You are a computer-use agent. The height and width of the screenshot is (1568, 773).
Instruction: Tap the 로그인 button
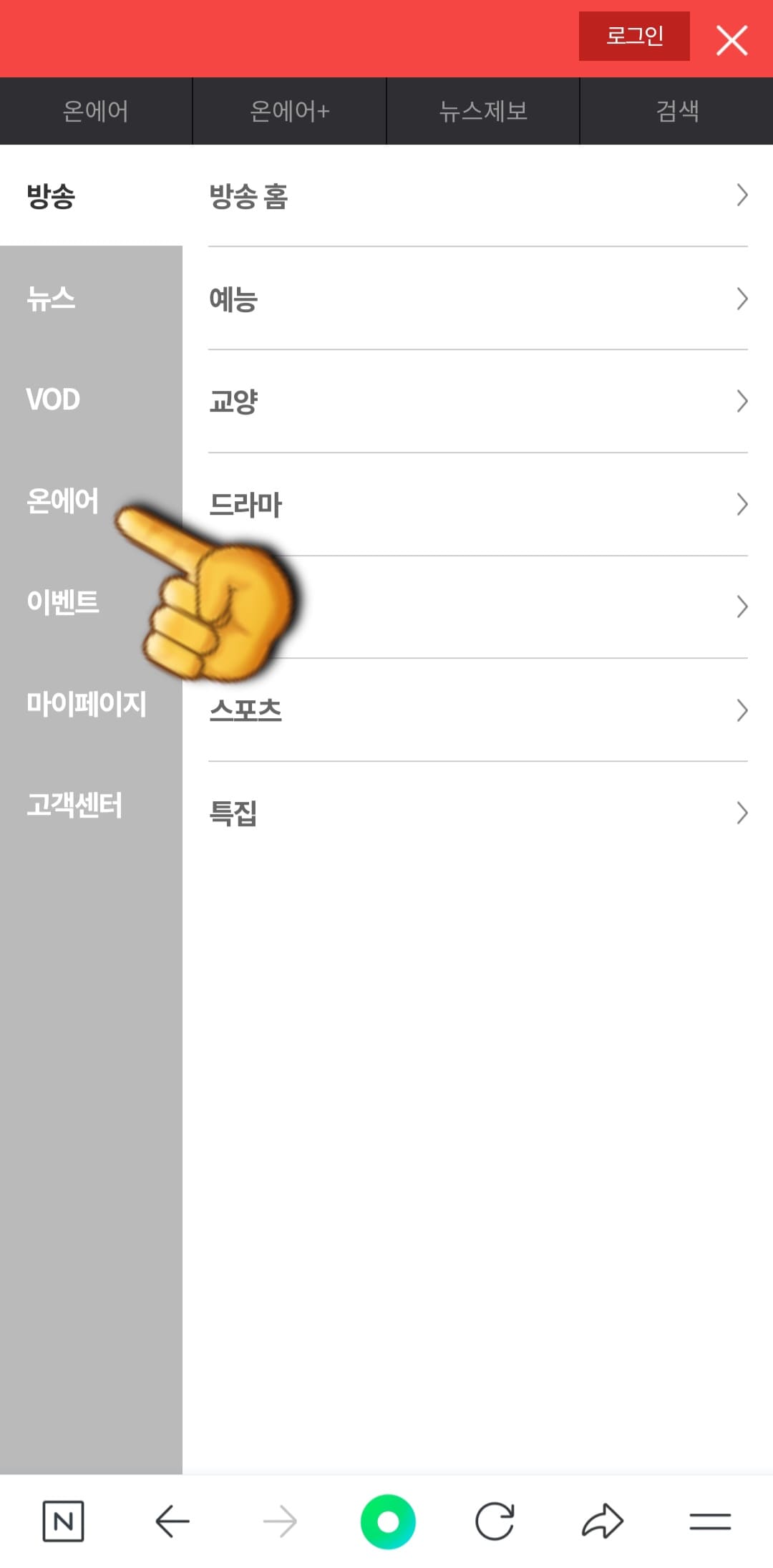636,37
